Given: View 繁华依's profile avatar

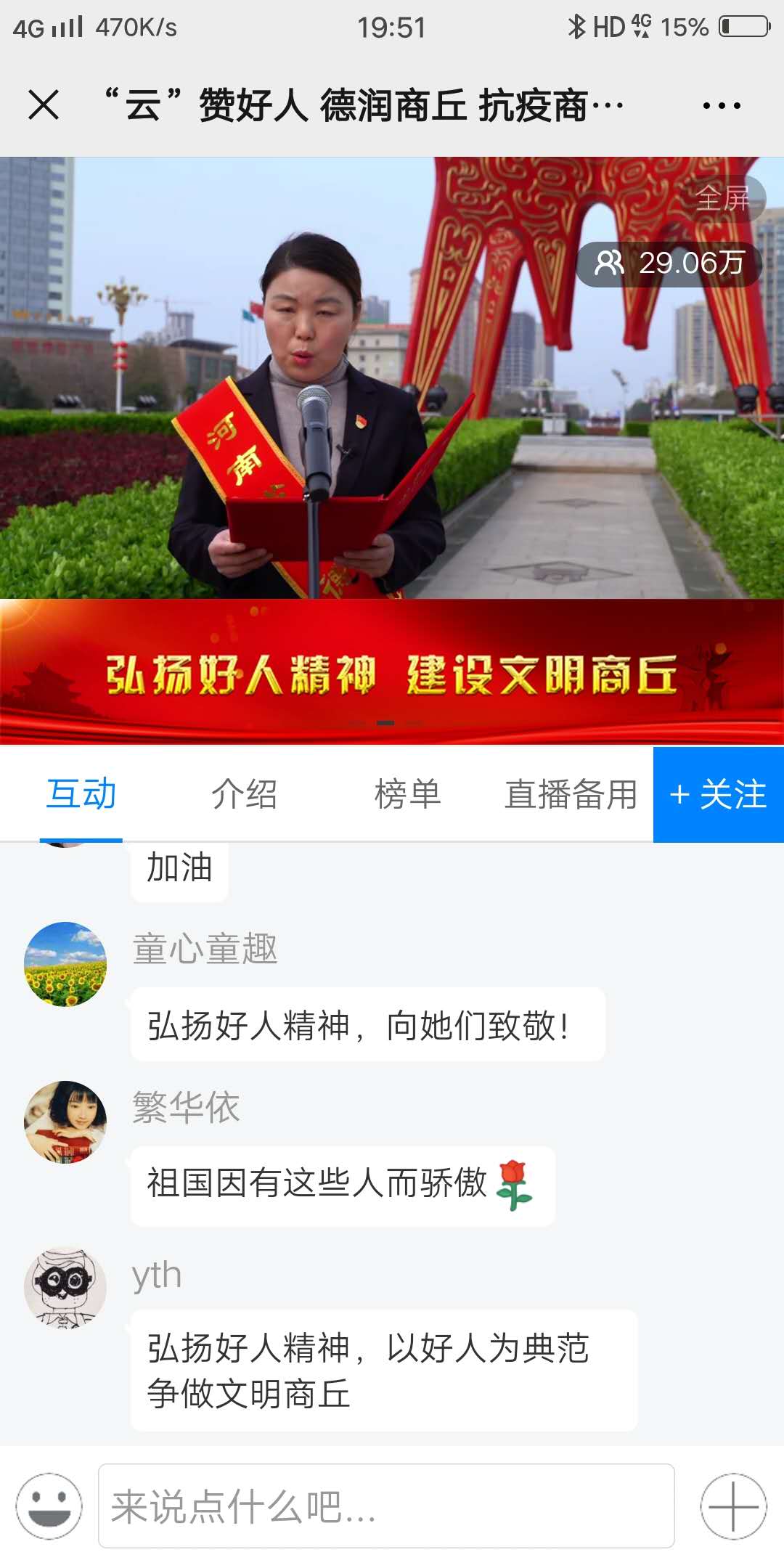Looking at the screenshot, I should [65, 1122].
